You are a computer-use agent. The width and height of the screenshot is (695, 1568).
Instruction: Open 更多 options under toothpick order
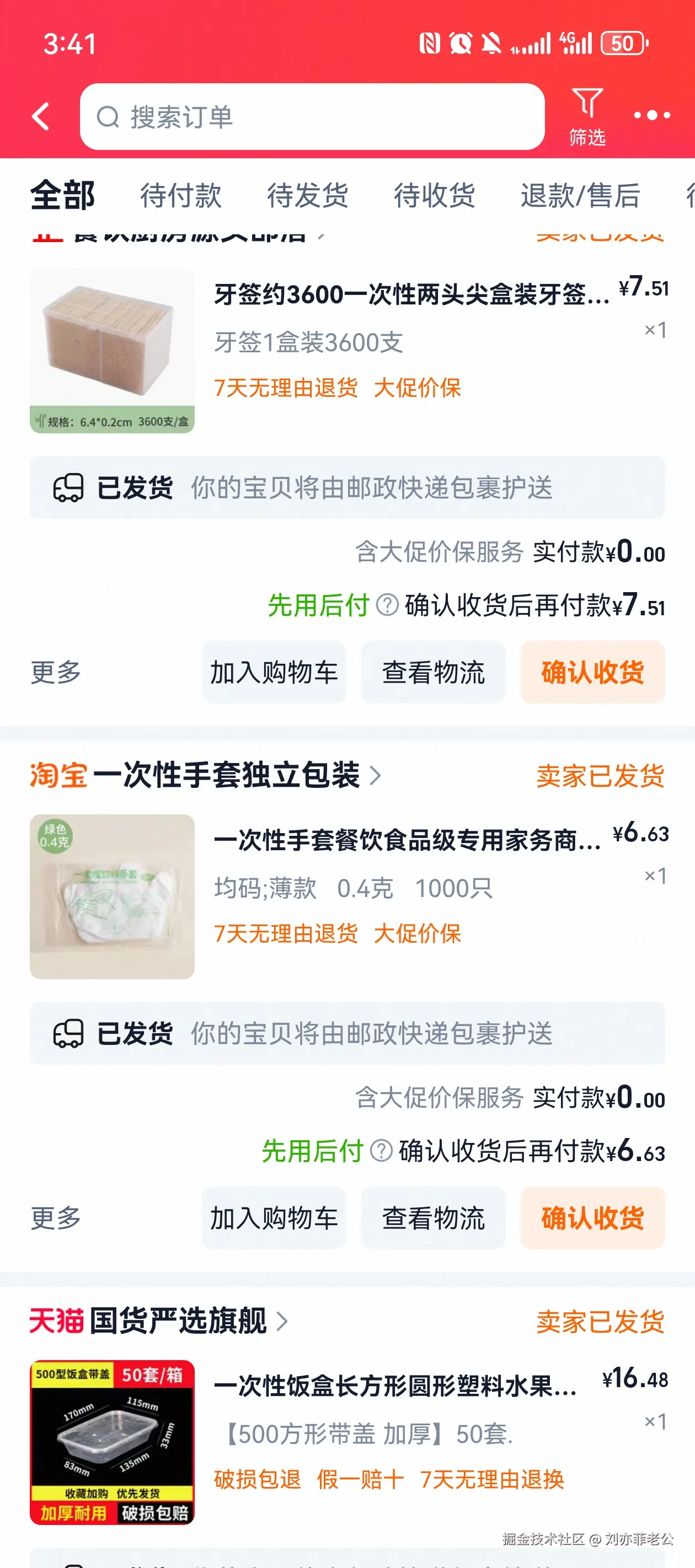(x=56, y=672)
